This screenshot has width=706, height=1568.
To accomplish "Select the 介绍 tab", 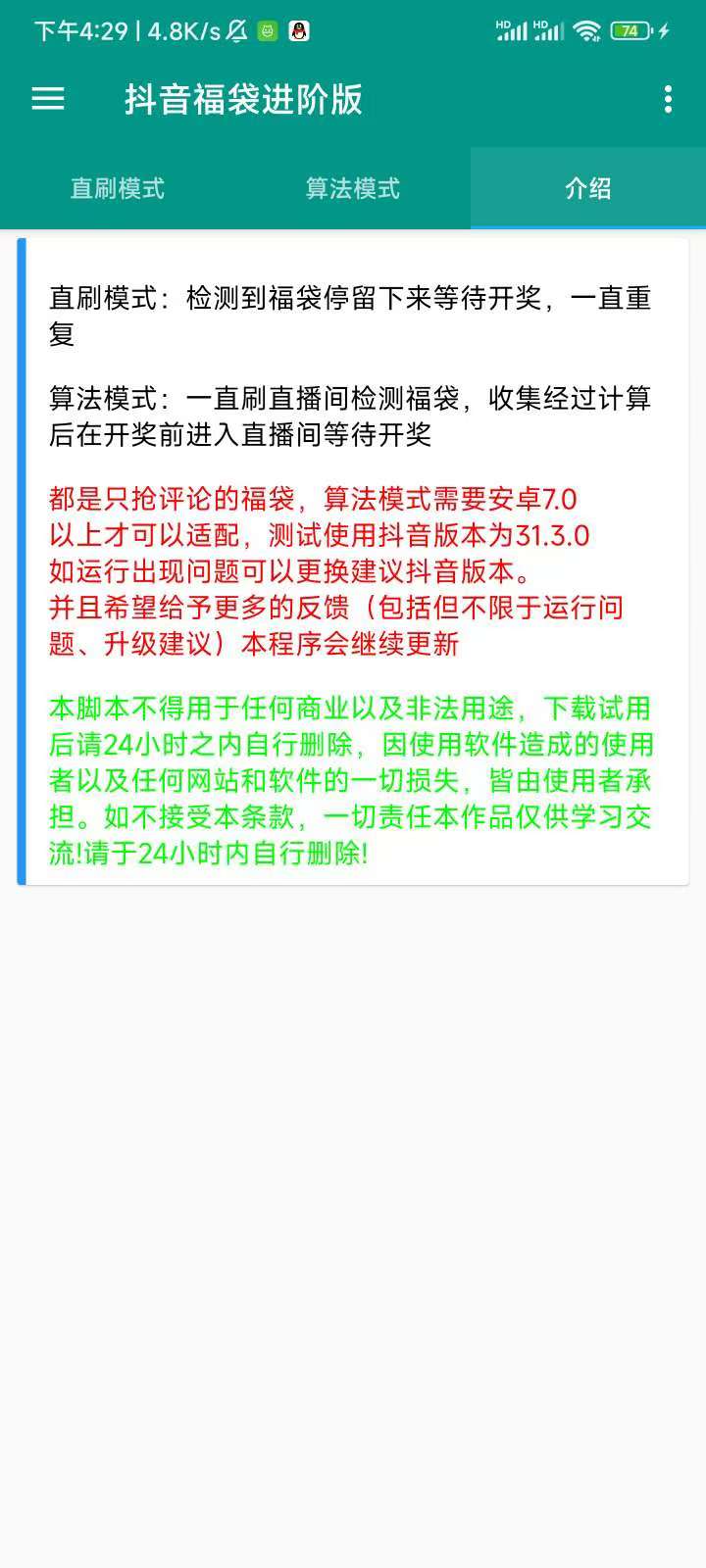I will point(588,188).
